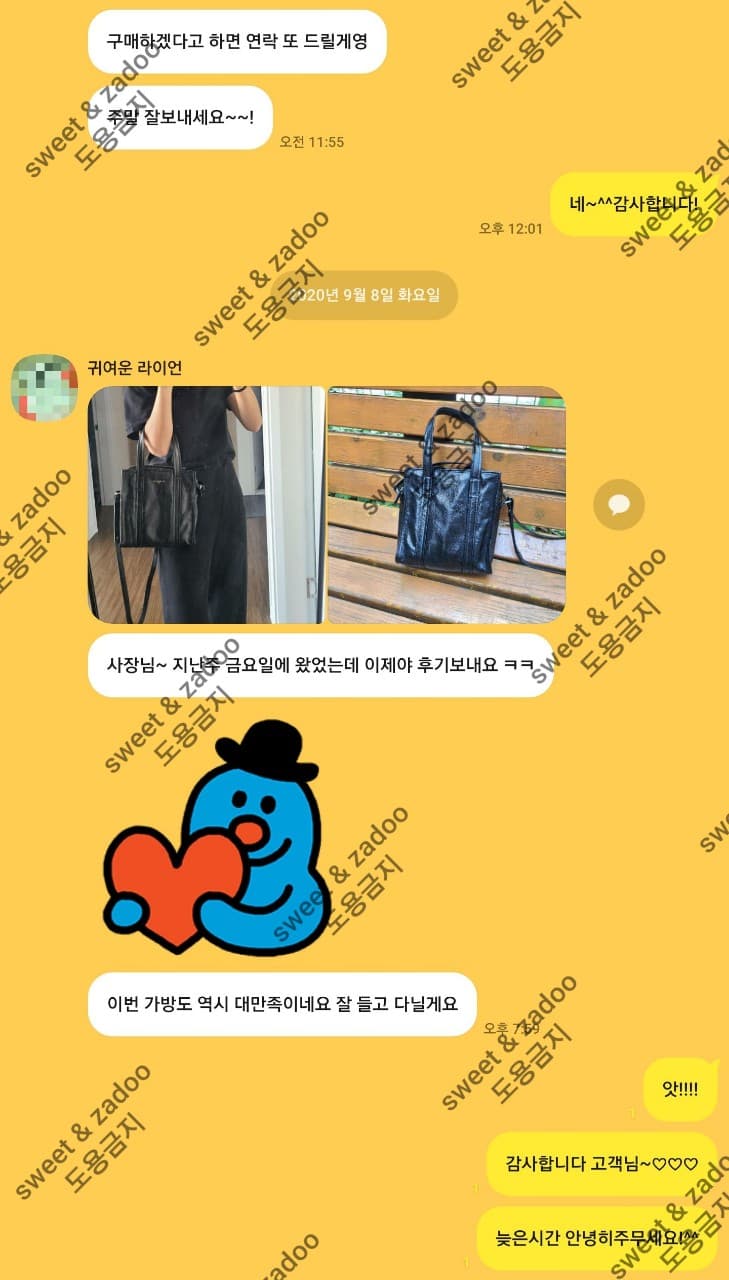Viewport: 729px width, 1280px height.
Task: Open 귀여운 라이언's profile picture
Action: tap(44, 387)
